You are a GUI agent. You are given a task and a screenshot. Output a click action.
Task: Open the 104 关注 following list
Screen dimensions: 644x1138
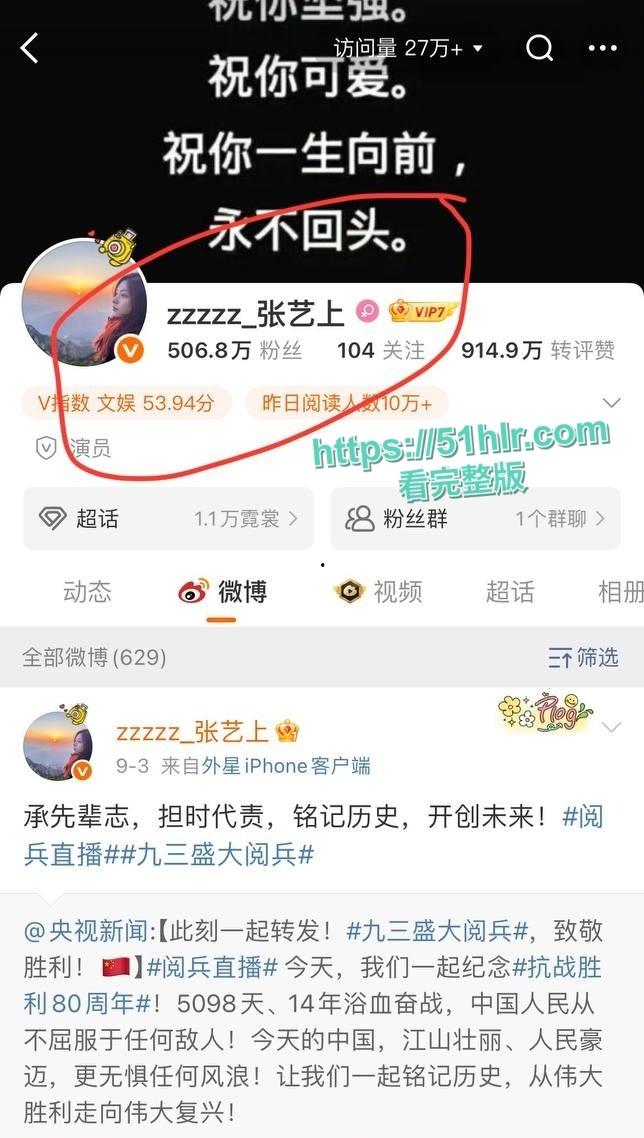coord(380,350)
